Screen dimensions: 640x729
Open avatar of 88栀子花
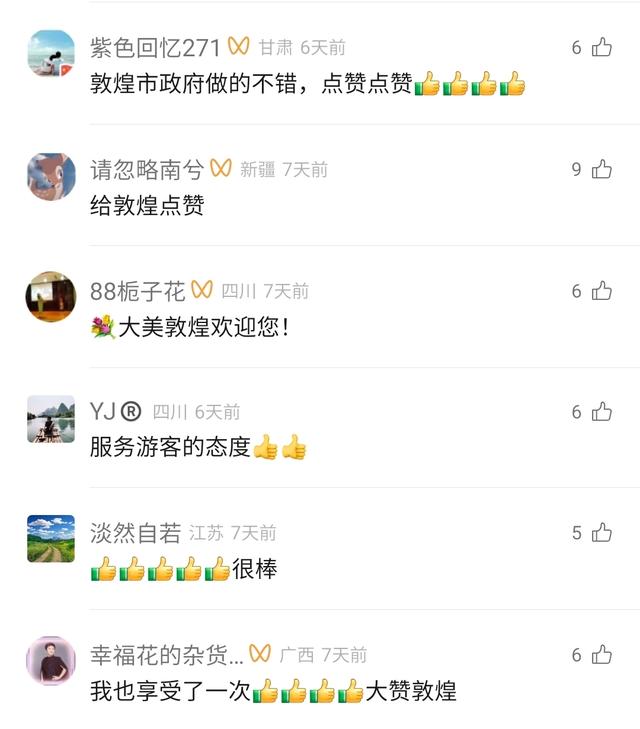51,297
